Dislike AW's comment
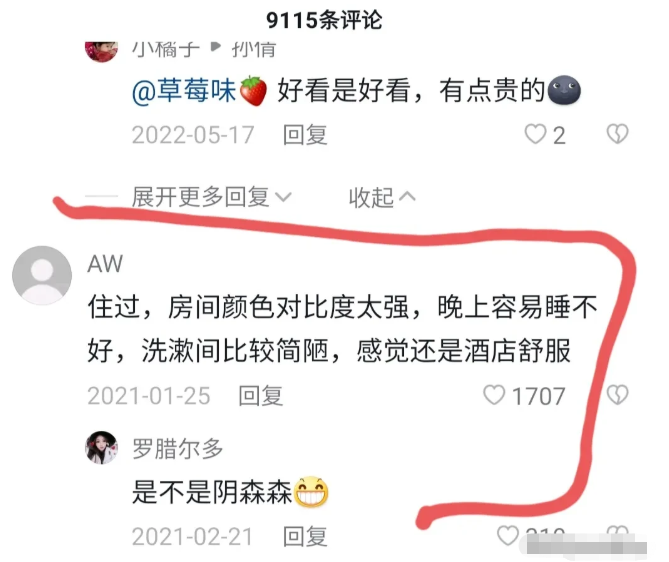 point(618,396)
